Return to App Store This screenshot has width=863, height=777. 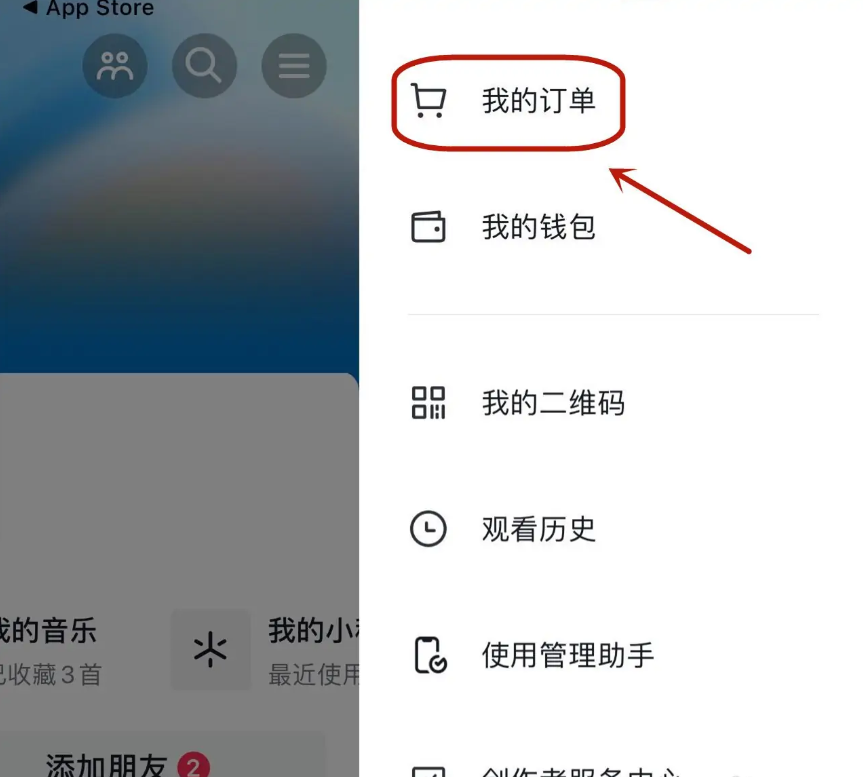pos(88,8)
